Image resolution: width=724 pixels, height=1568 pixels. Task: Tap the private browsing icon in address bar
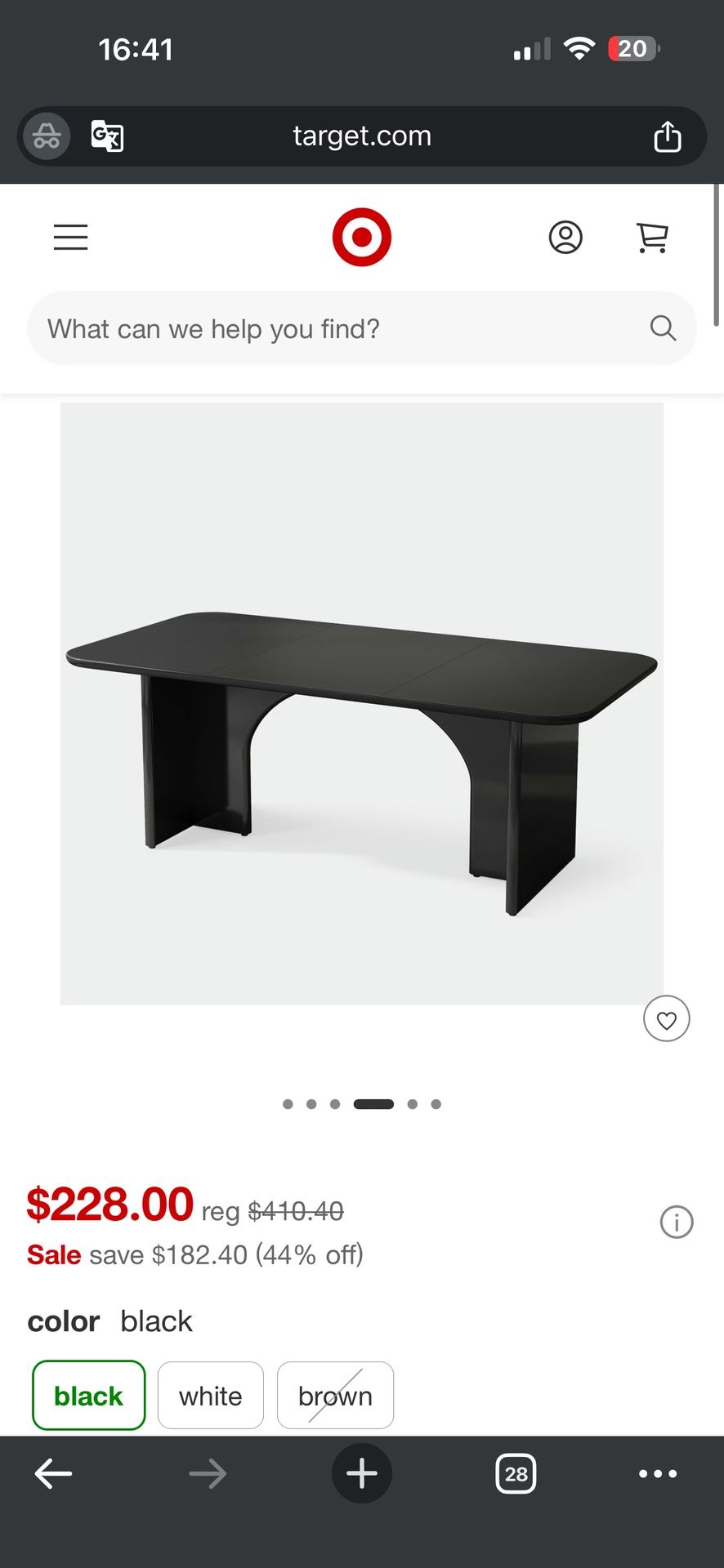click(x=45, y=136)
